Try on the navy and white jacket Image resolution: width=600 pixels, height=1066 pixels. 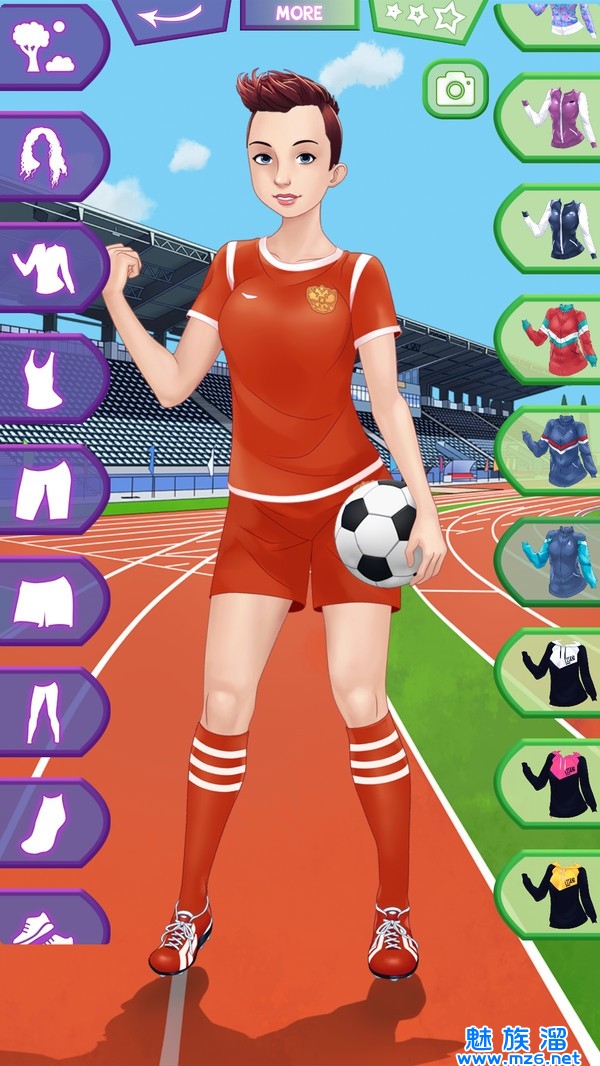point(558,229)
